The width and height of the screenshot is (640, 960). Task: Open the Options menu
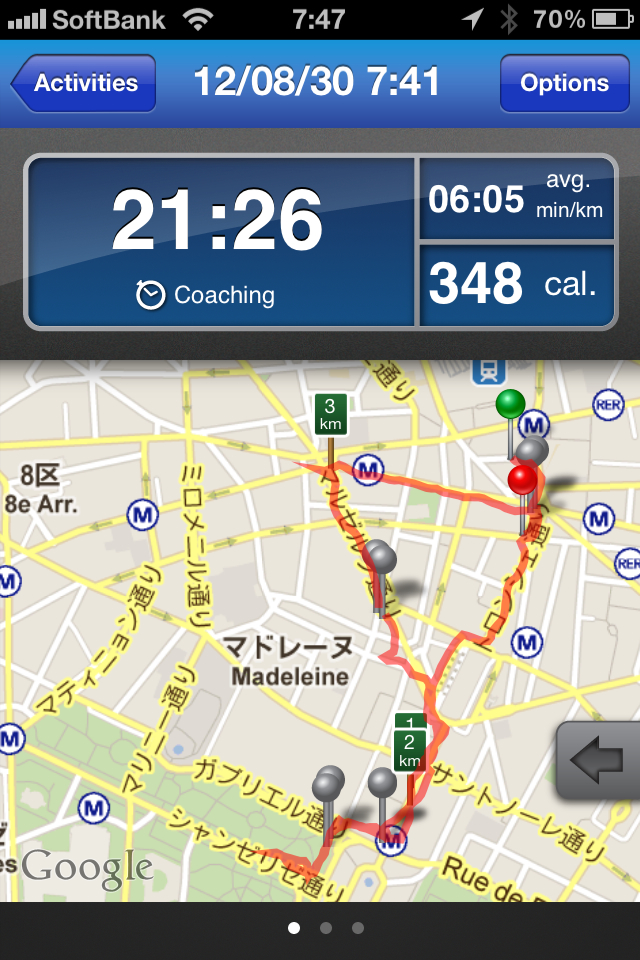pos(564,83)
